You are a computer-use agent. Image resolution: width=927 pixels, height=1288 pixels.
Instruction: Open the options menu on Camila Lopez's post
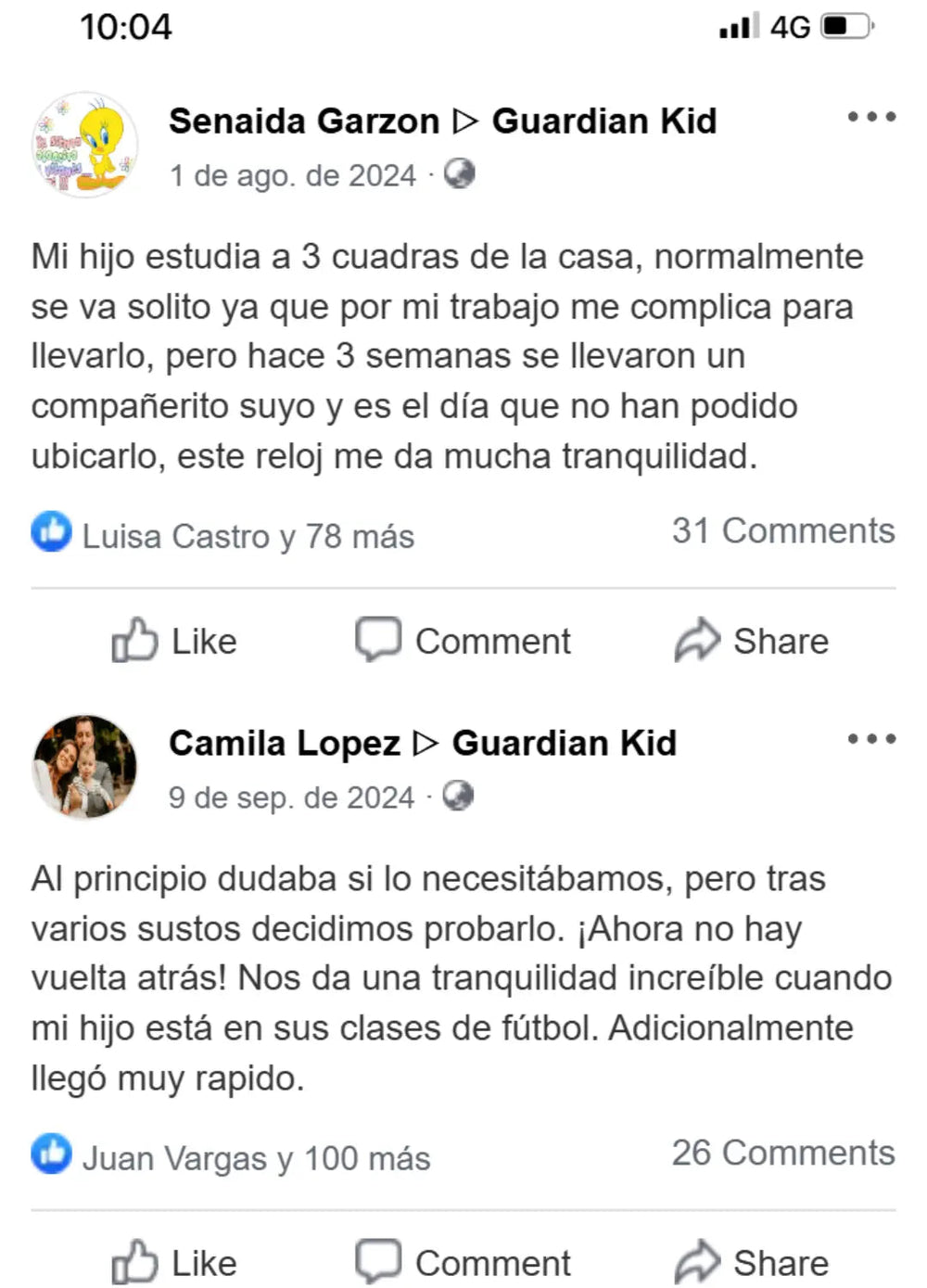pyautogui.click(x=870, y=739)
